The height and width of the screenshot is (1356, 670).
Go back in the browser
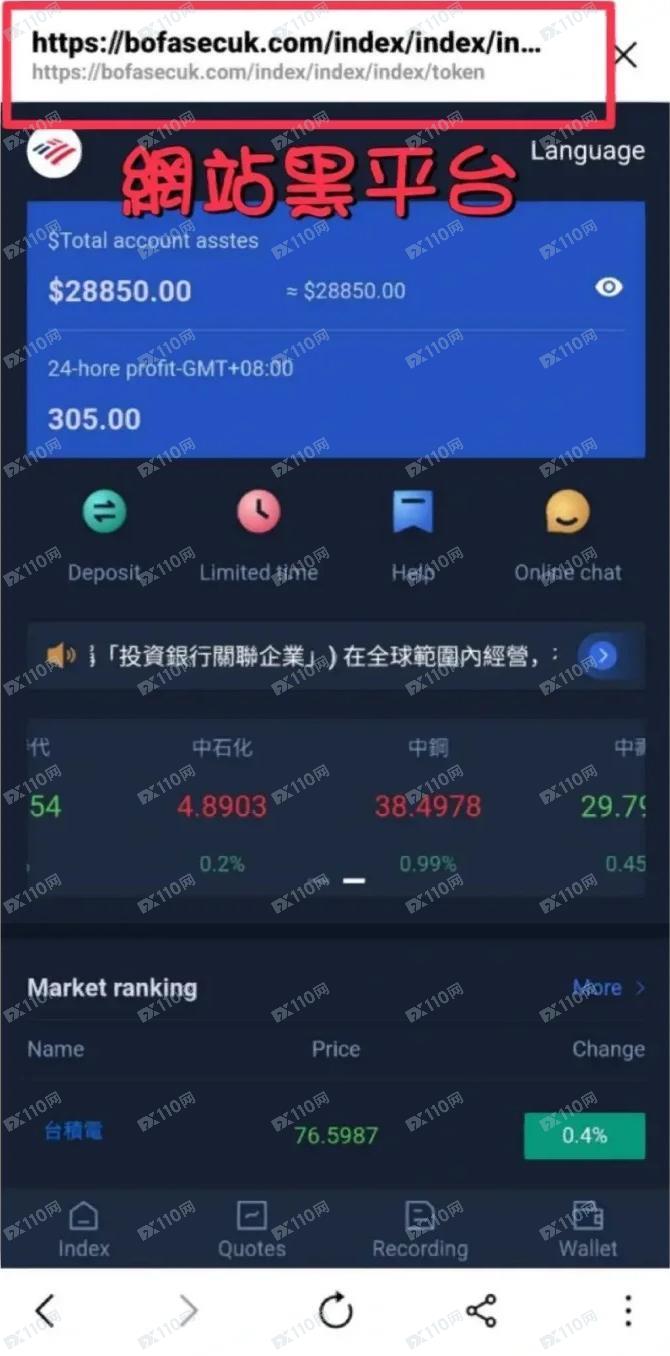coord(44,1310)
